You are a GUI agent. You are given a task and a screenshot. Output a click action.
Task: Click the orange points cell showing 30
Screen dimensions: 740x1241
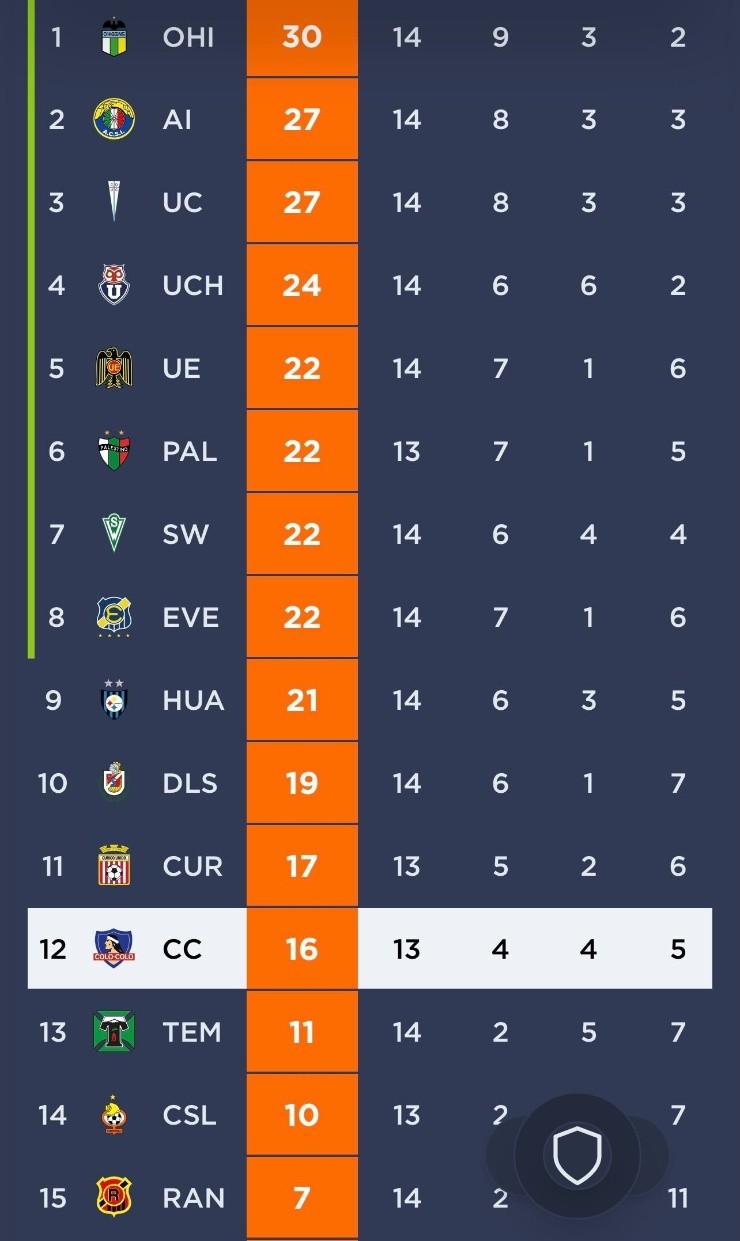tap(300, 37)
